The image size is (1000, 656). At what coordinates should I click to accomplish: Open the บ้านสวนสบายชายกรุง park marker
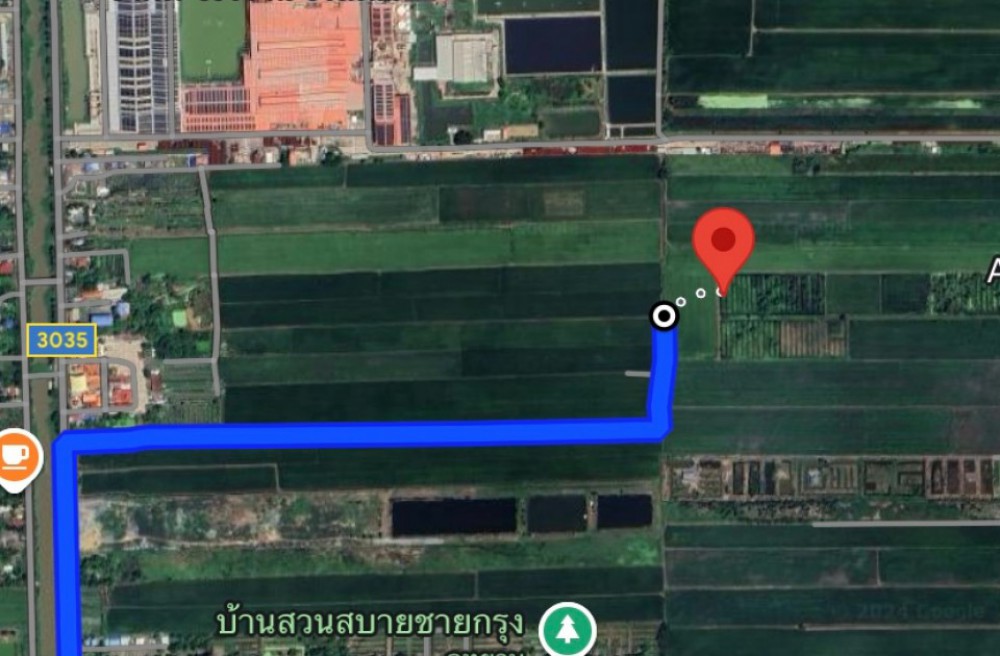click(x=568, y=630)
